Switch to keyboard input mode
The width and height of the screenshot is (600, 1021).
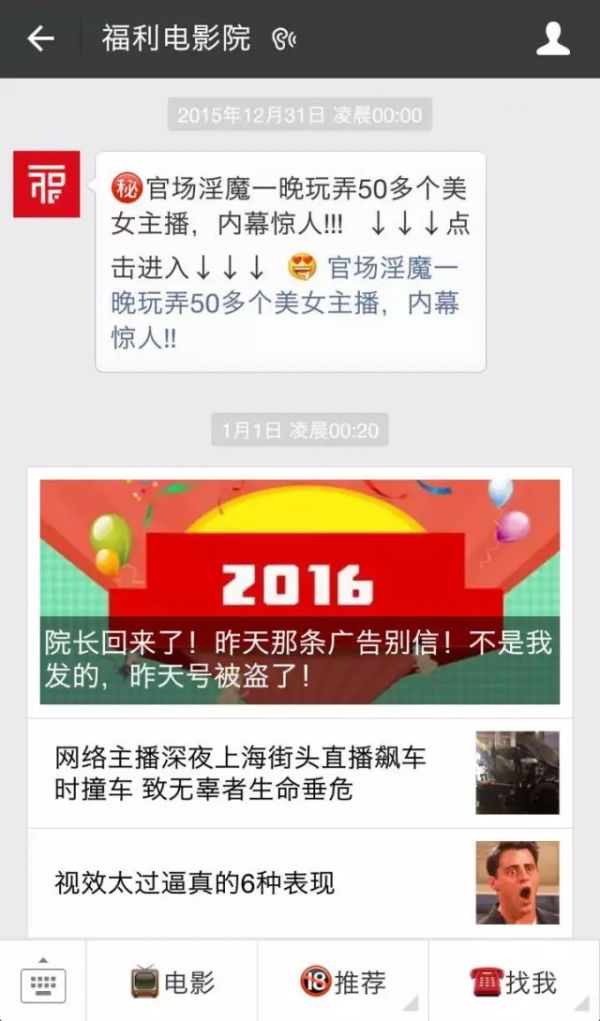(43, 981)
